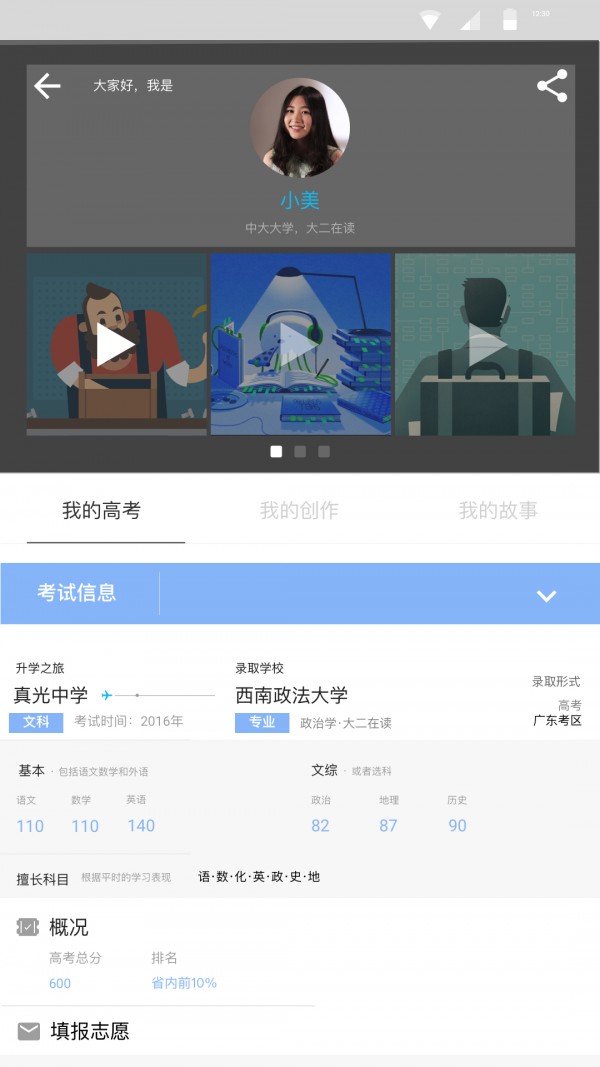Select the second carousel page dot

click(x=300, y=451)
